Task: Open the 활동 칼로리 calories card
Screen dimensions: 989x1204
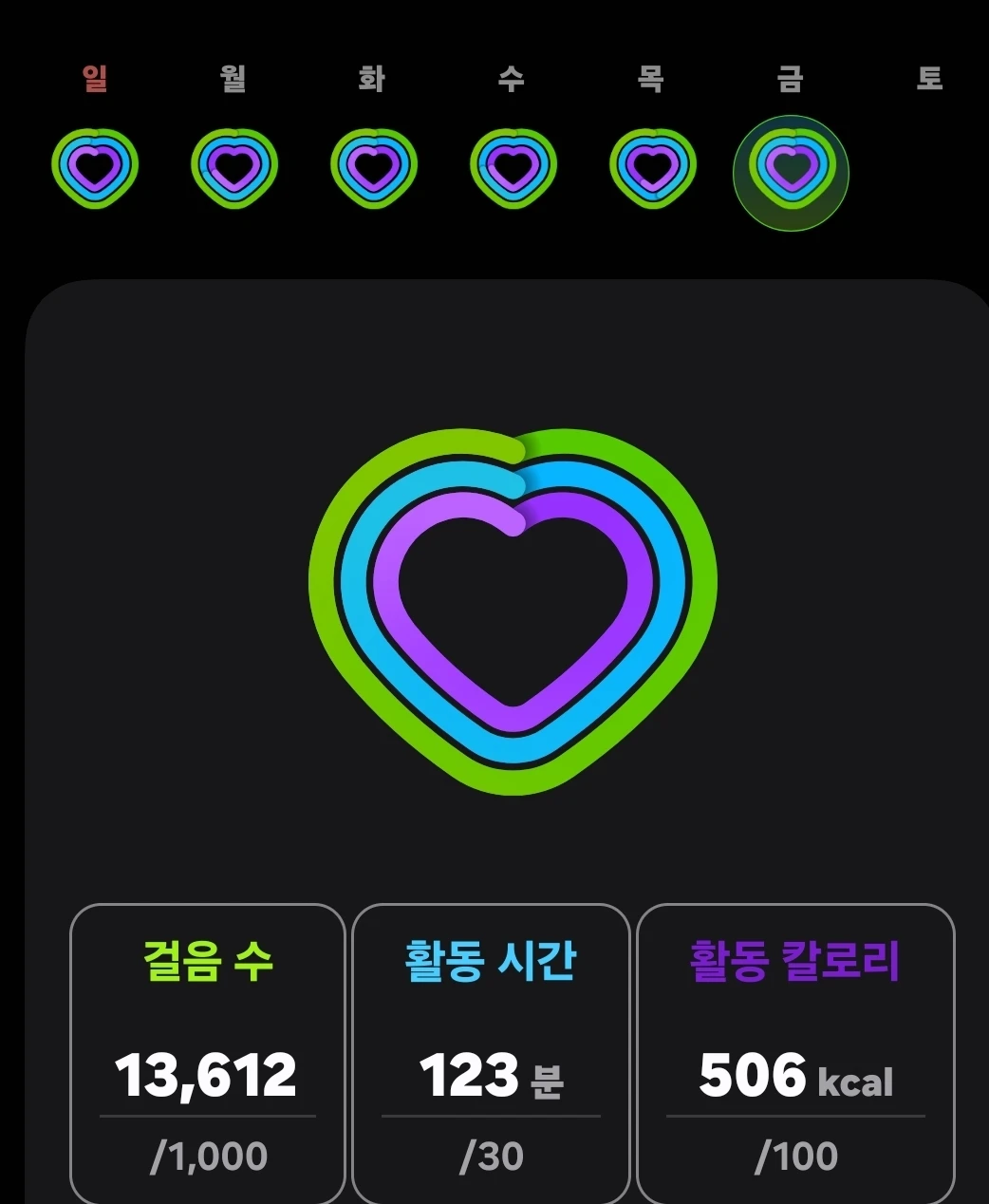Action: click(795, 1054)
